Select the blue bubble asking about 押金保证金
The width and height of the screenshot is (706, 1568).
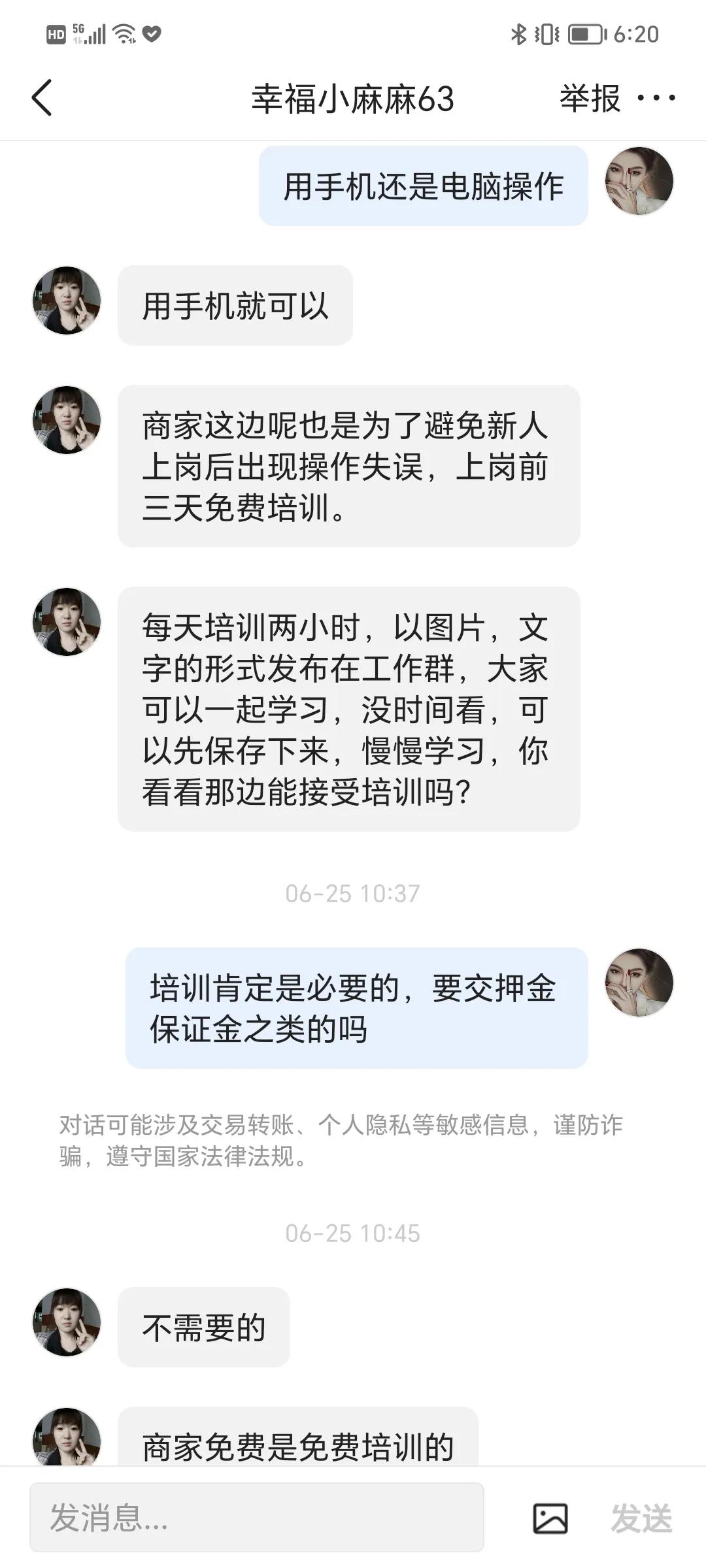click(x=356, y=1006)
